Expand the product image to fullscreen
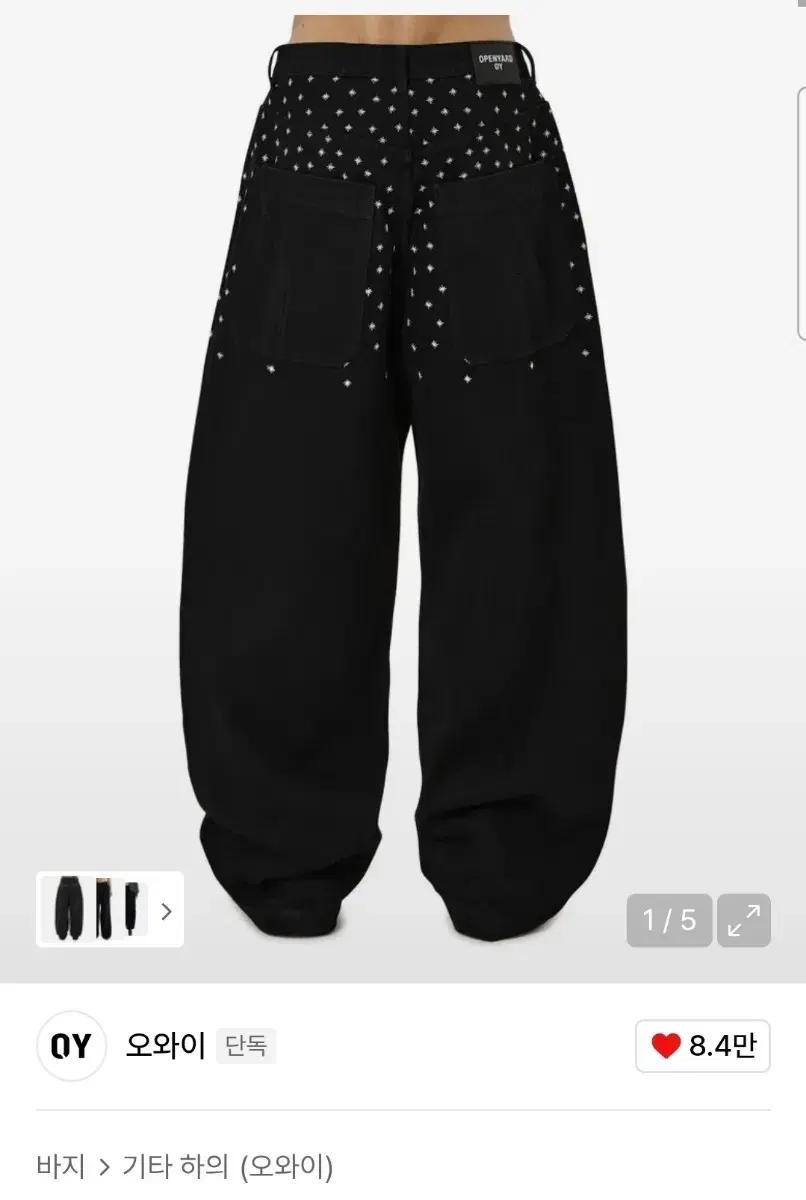 point(744,920)
